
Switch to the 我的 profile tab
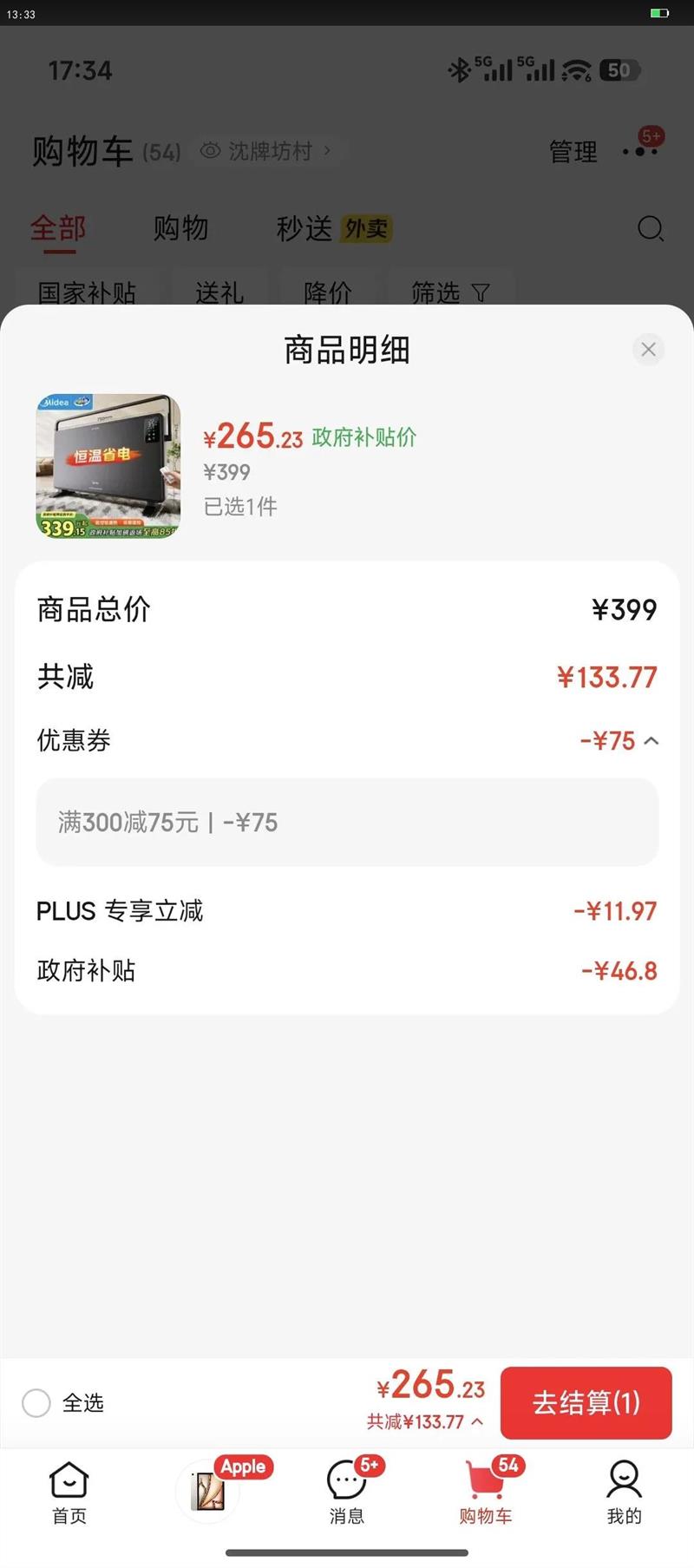point(624,1492)
